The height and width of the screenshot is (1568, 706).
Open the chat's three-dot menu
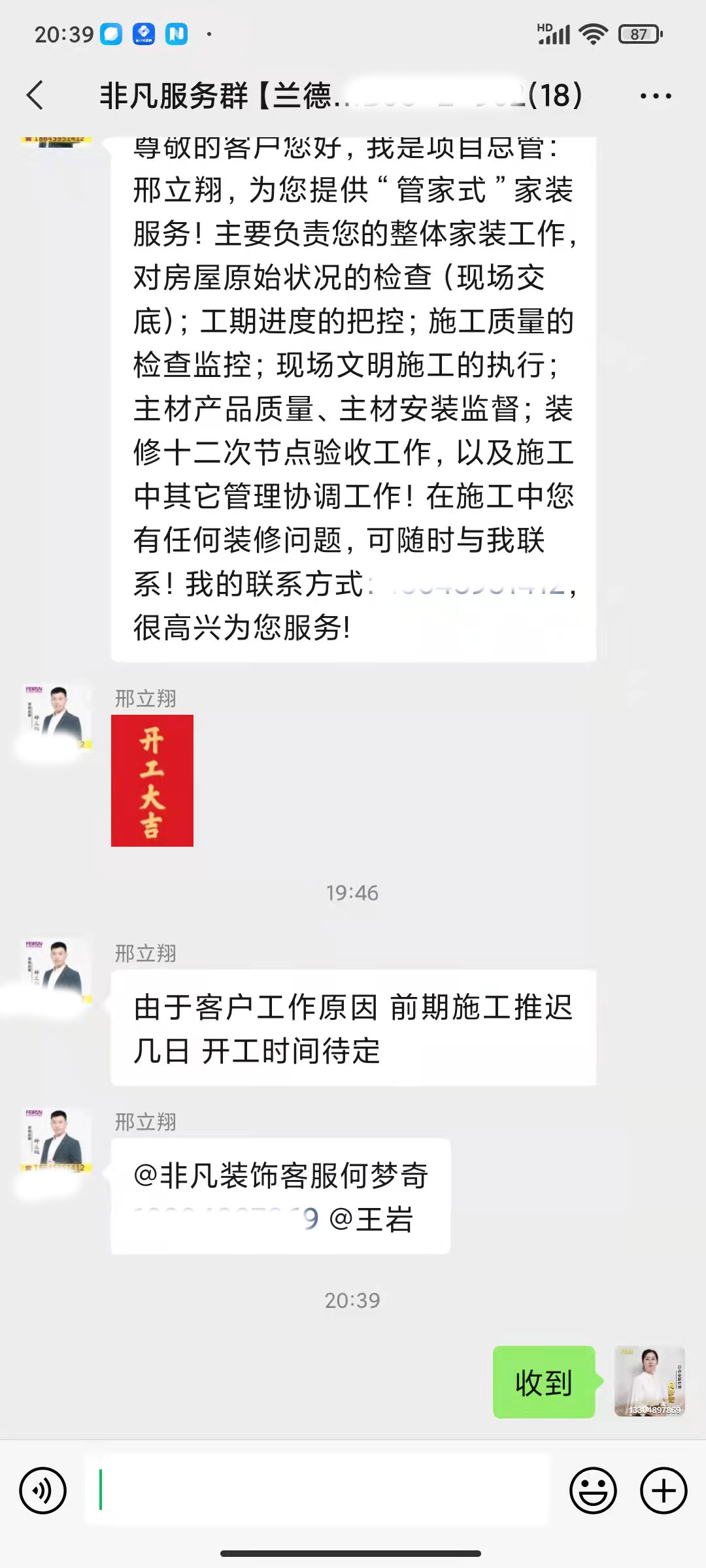pos(655,96)
